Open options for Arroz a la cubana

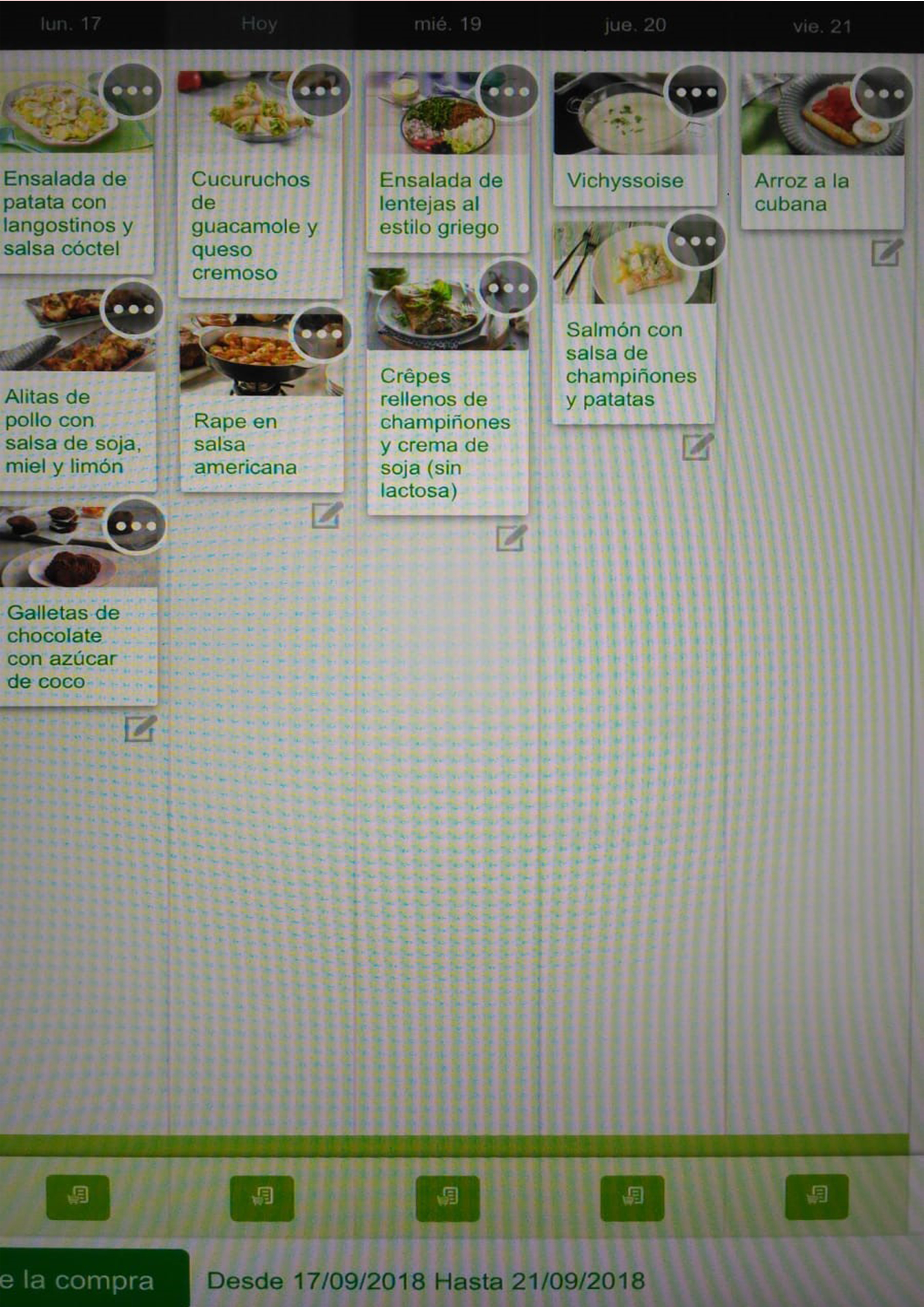(883, 94)
